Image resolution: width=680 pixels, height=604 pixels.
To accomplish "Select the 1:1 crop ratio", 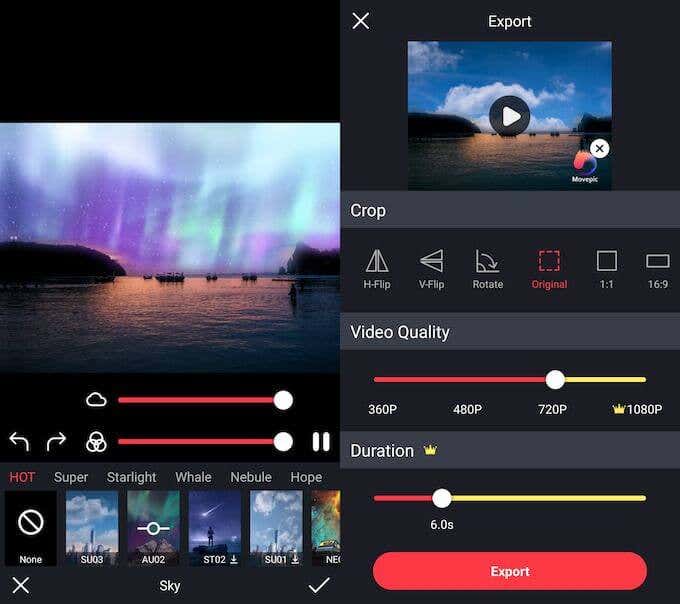I will pyautogui.click(x=607, y=268).
